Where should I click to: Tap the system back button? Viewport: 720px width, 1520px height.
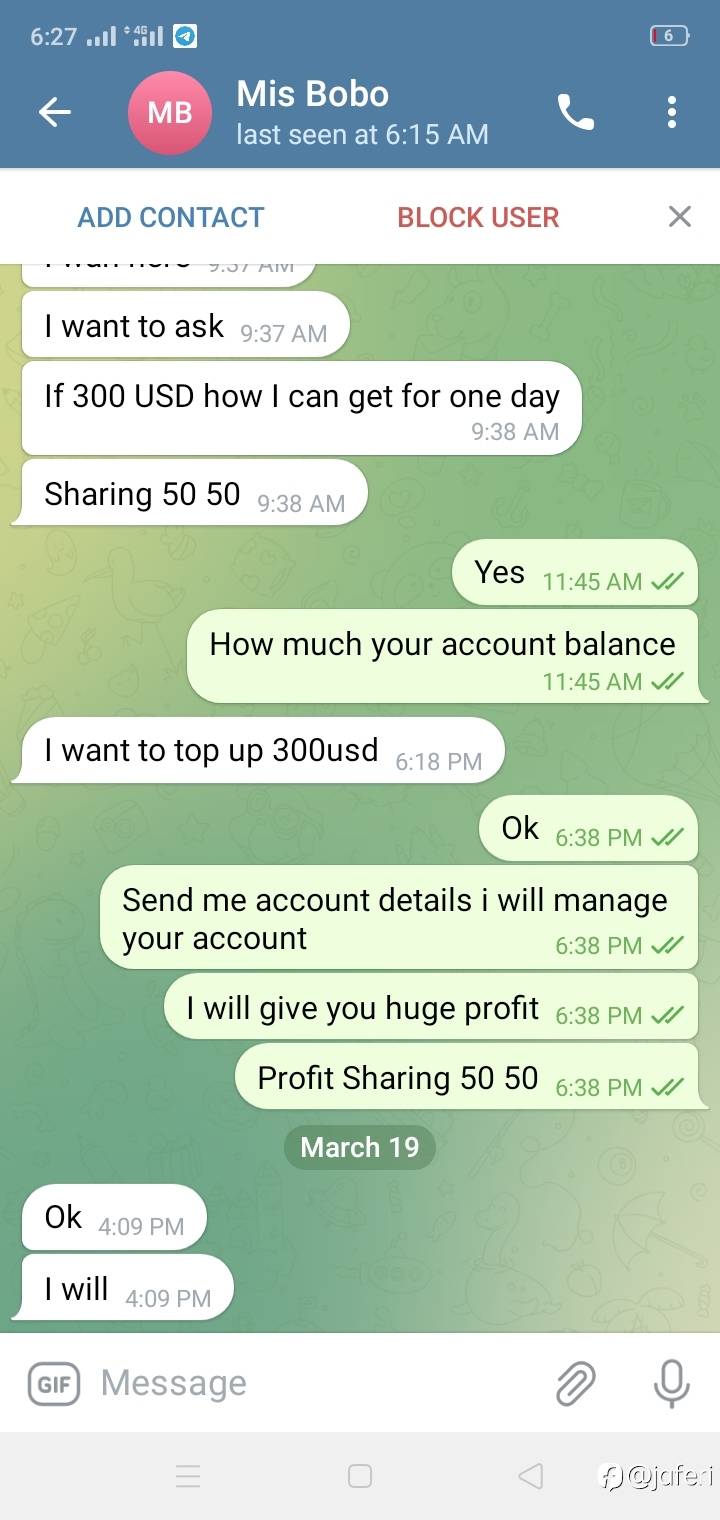tap(531, 1476)
